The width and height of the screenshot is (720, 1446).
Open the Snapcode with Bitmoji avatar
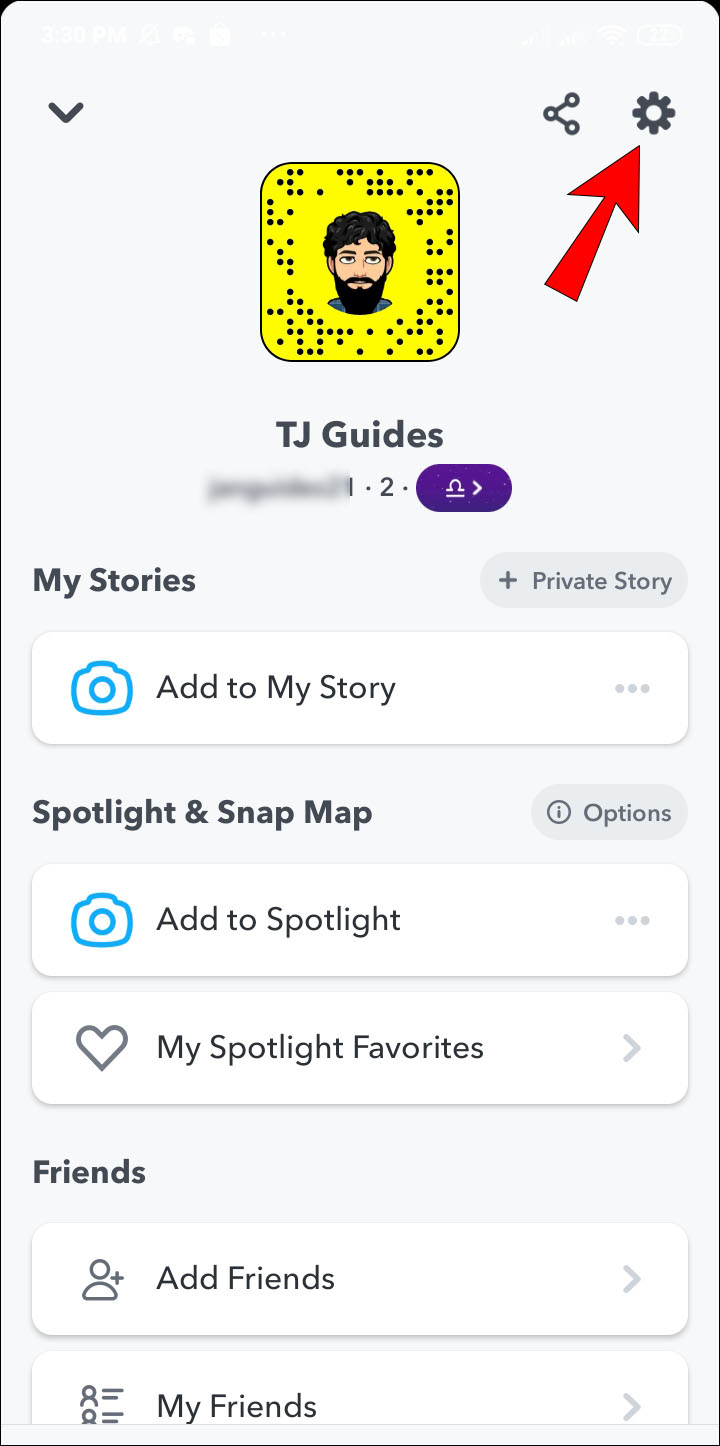(360, 262)
